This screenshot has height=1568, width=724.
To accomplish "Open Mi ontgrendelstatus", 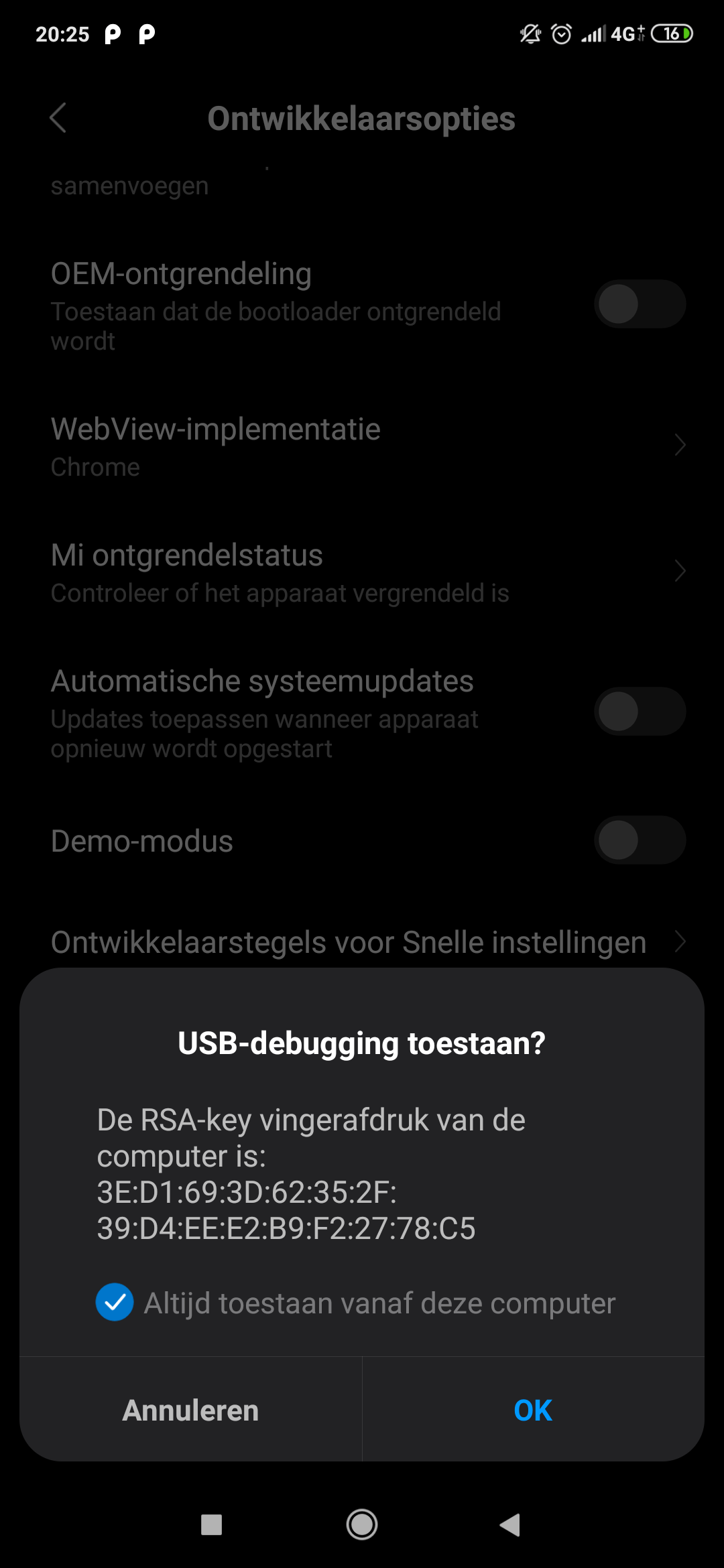I will [x=362, y=572].
